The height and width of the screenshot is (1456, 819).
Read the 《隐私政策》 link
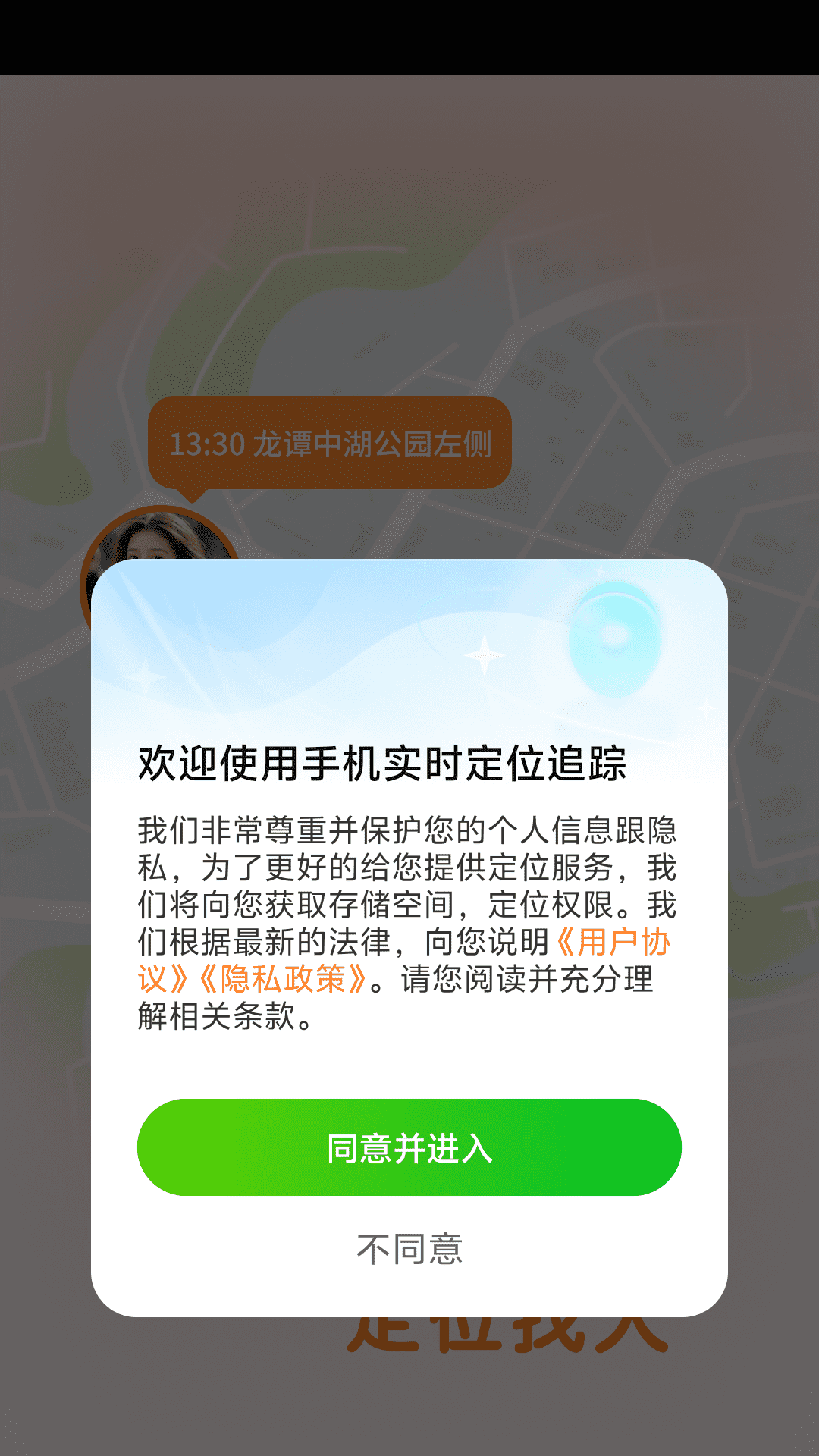click(x=283, y=979)
